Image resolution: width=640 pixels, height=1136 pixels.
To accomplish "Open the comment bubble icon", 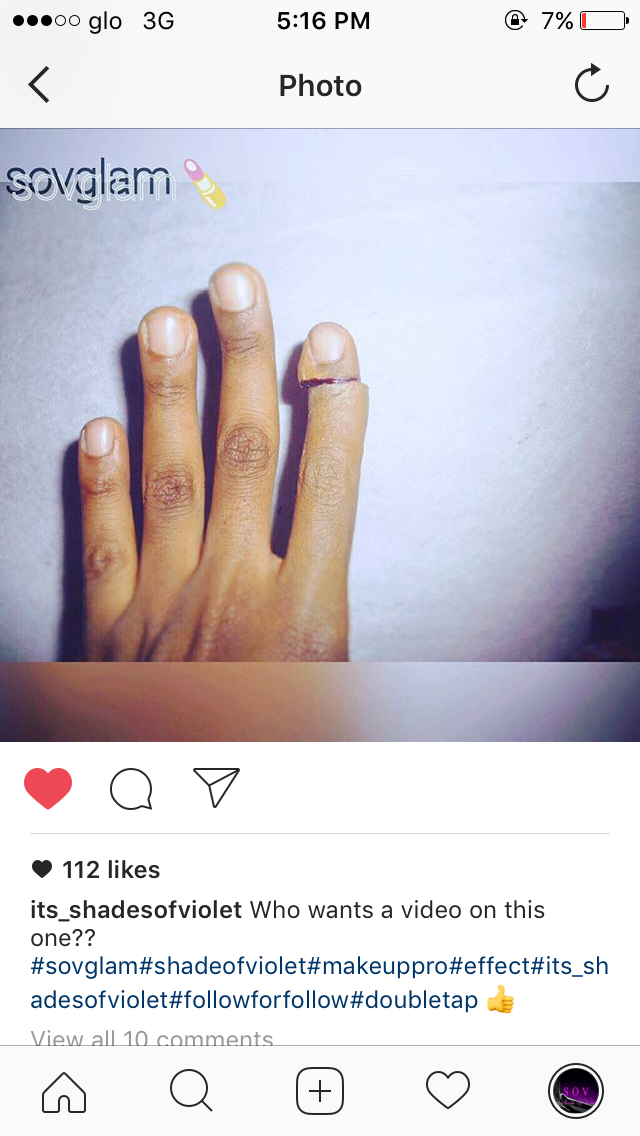I will (131, 788).
